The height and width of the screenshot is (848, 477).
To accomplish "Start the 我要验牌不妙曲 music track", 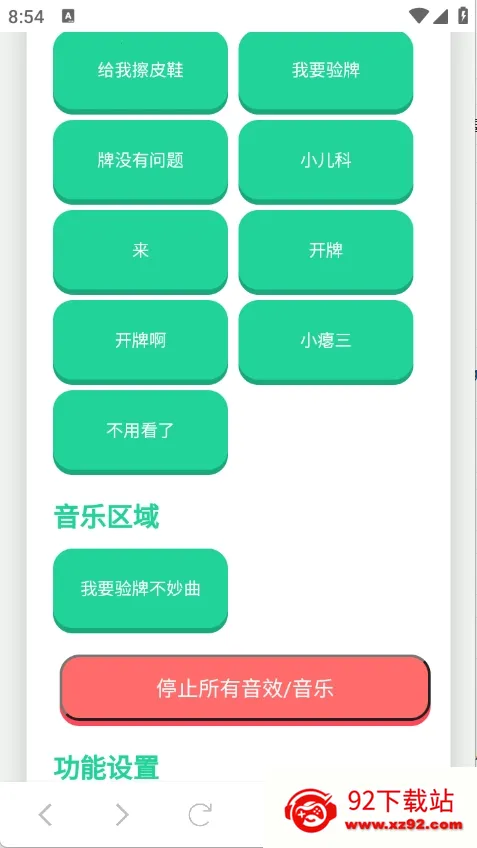I will (x=140, y=589).
